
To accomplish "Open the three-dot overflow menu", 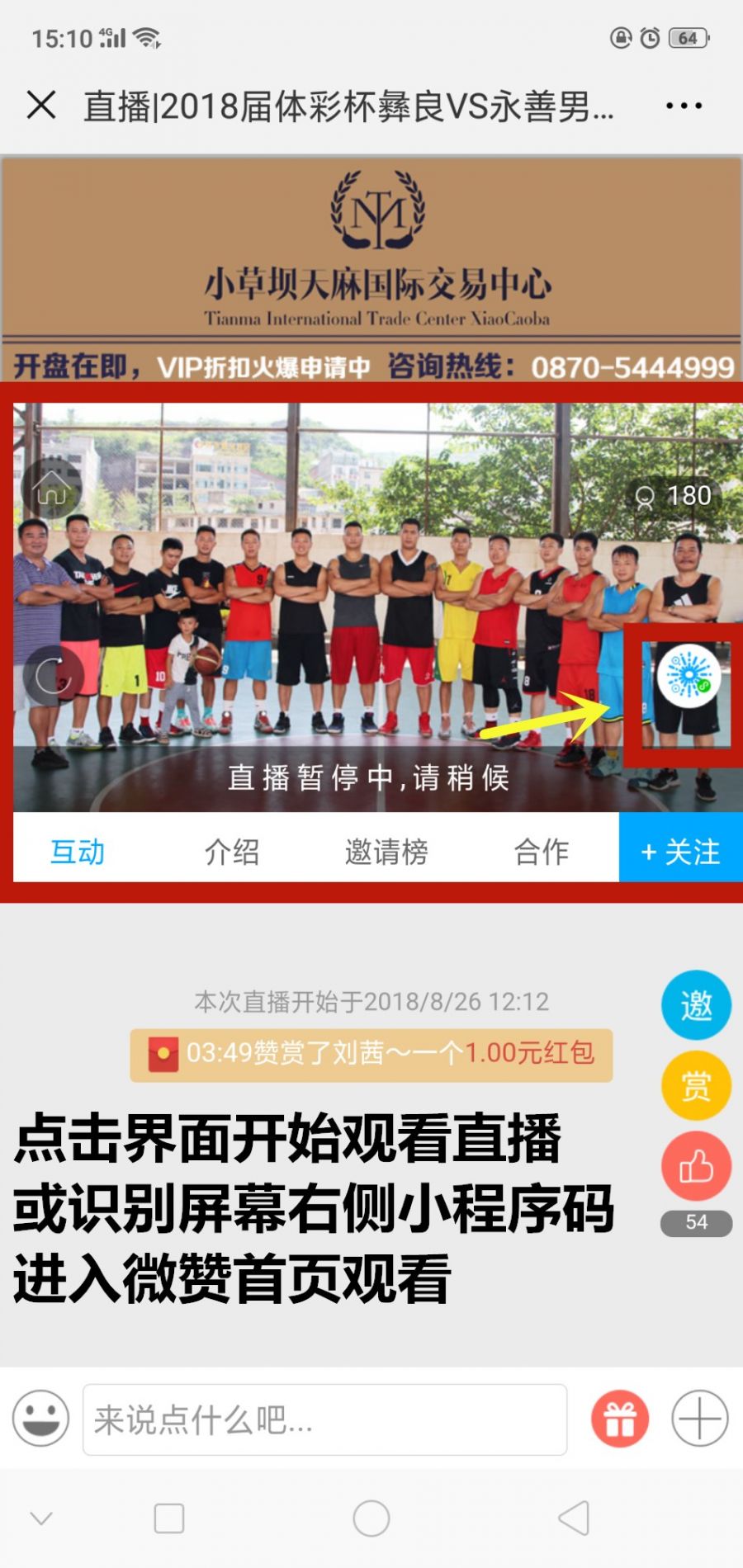I will [x=684, y=106].
